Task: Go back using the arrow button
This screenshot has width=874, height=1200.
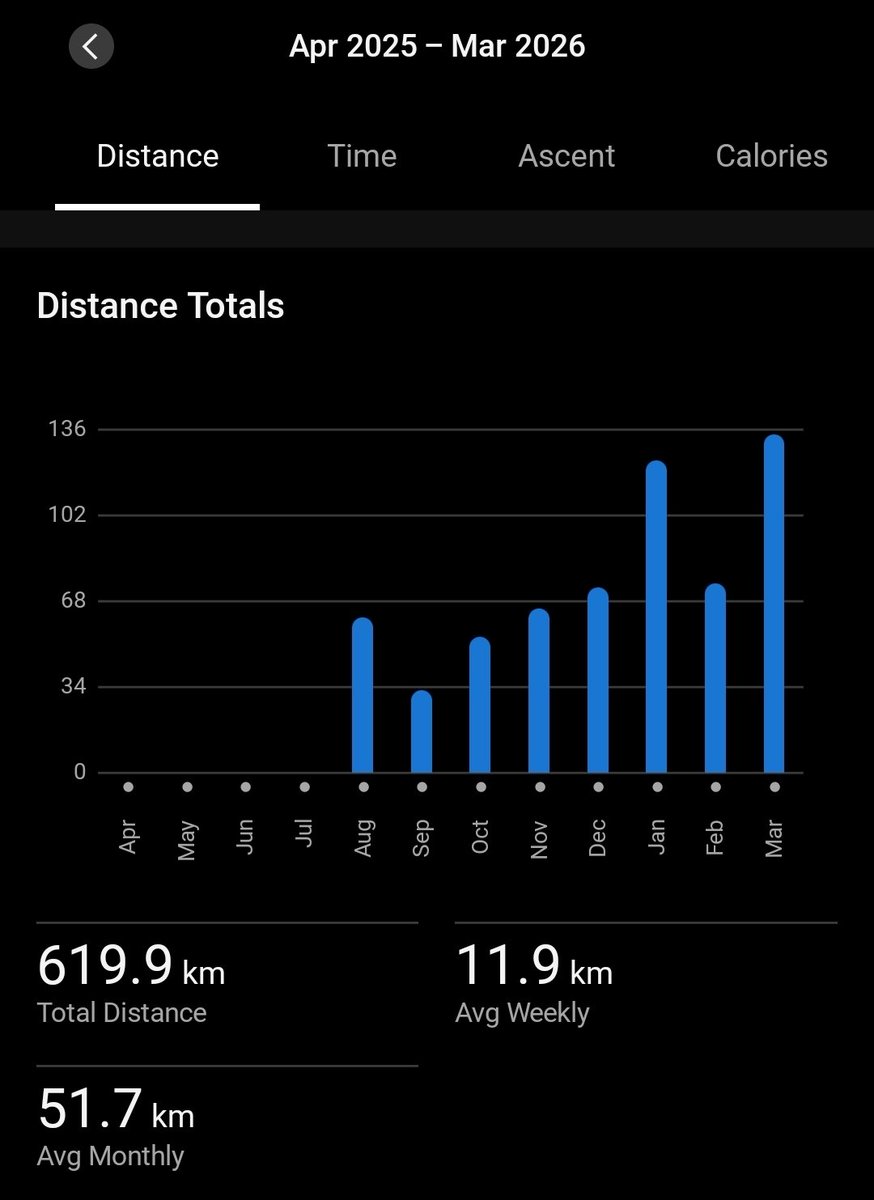Action: click(x=91, y=46)
